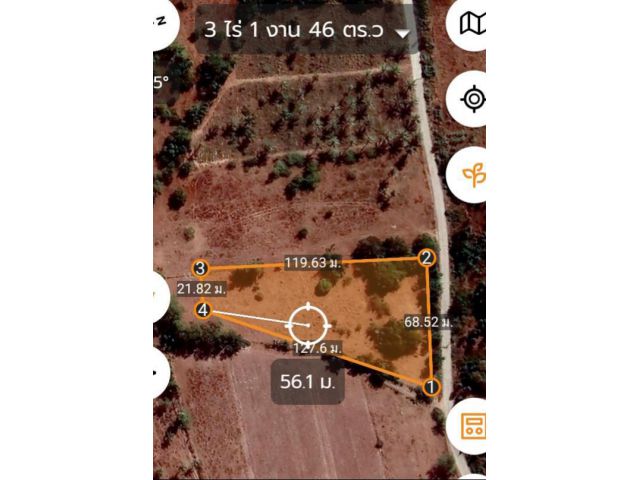Open the map layers button
This screenshot has width=640, height=480.
(x=470, y=24)
